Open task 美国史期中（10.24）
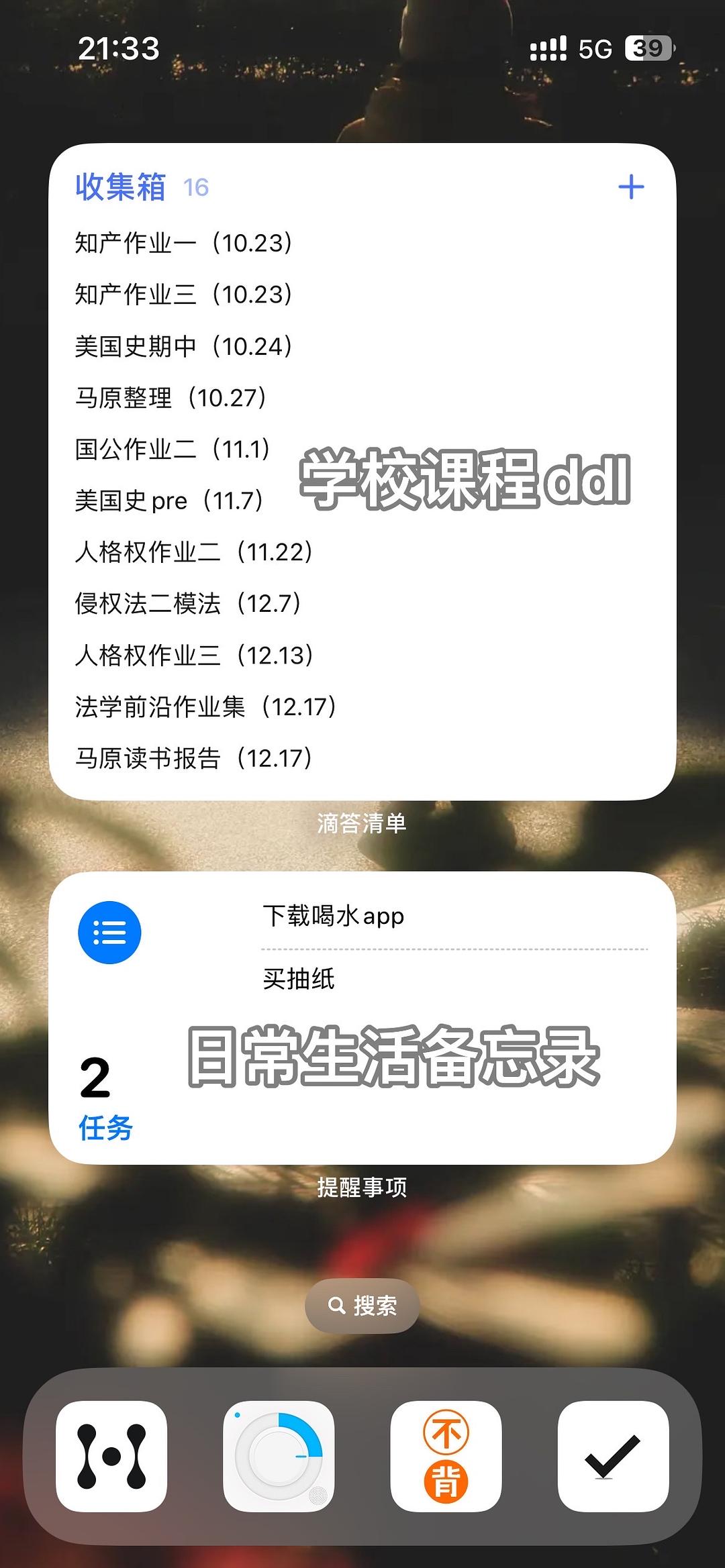725x1568 pixels. coord(184,346)
